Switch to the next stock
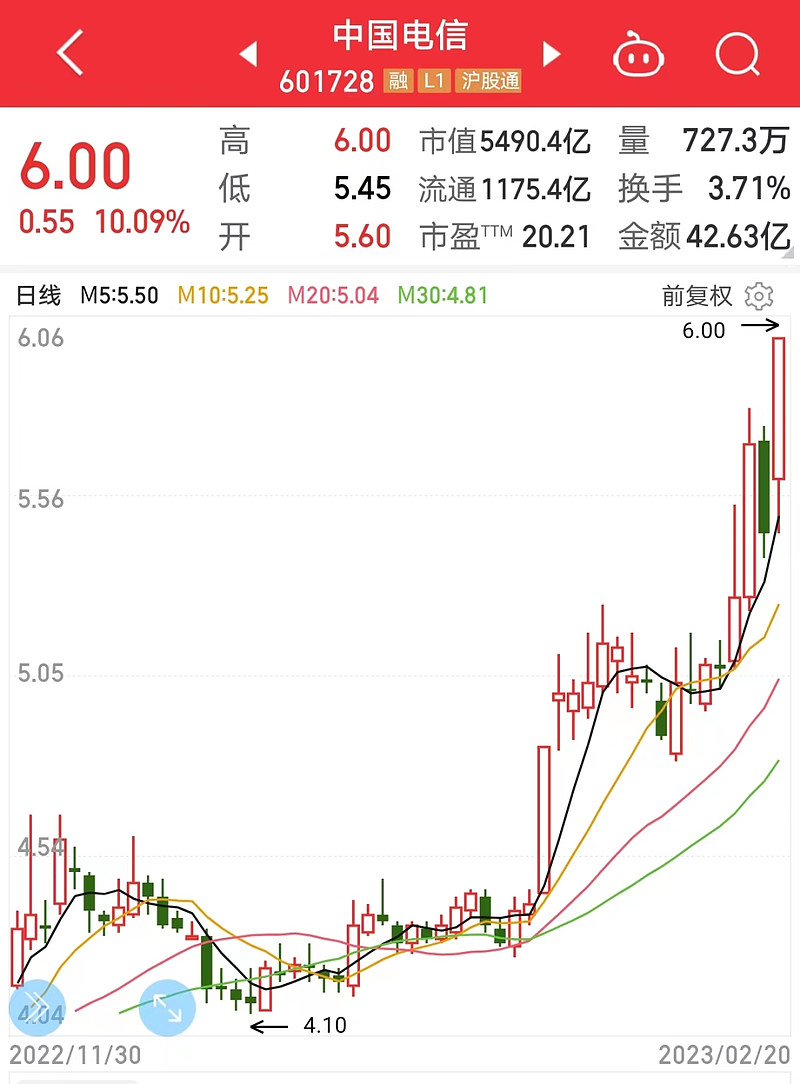 tap(551, 54)
